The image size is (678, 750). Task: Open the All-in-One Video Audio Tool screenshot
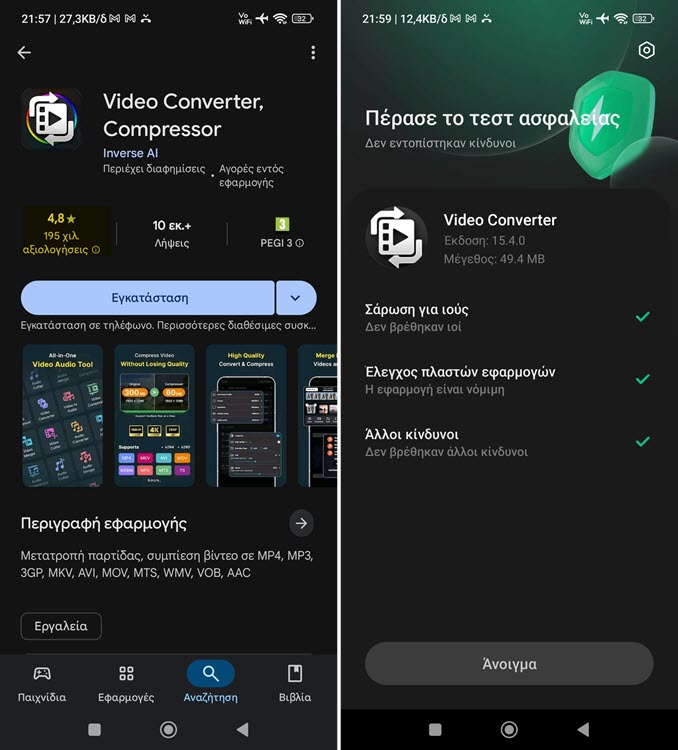click(62, 415)
